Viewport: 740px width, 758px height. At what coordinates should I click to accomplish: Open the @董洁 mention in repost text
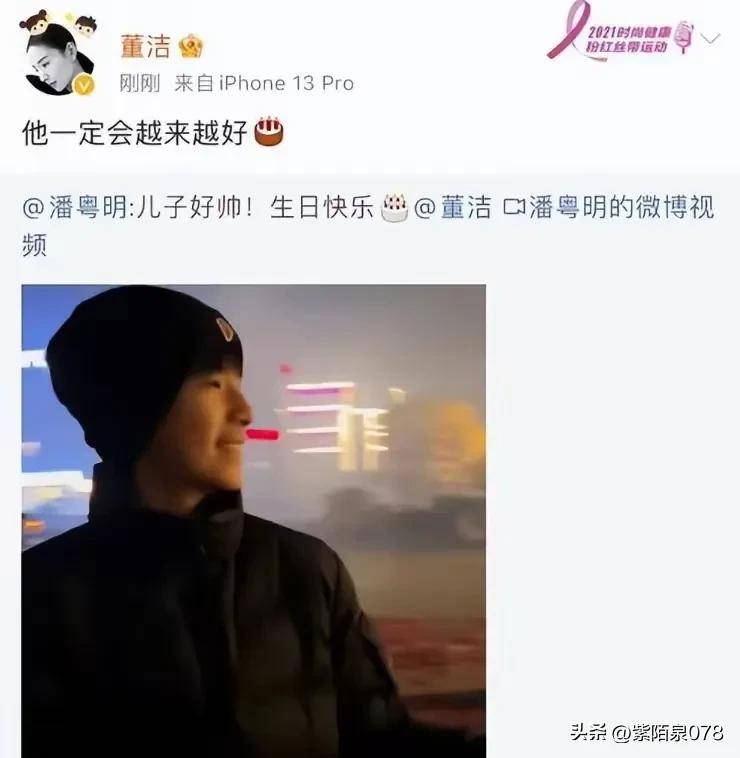pyautogui.click(x=452, y=207)
